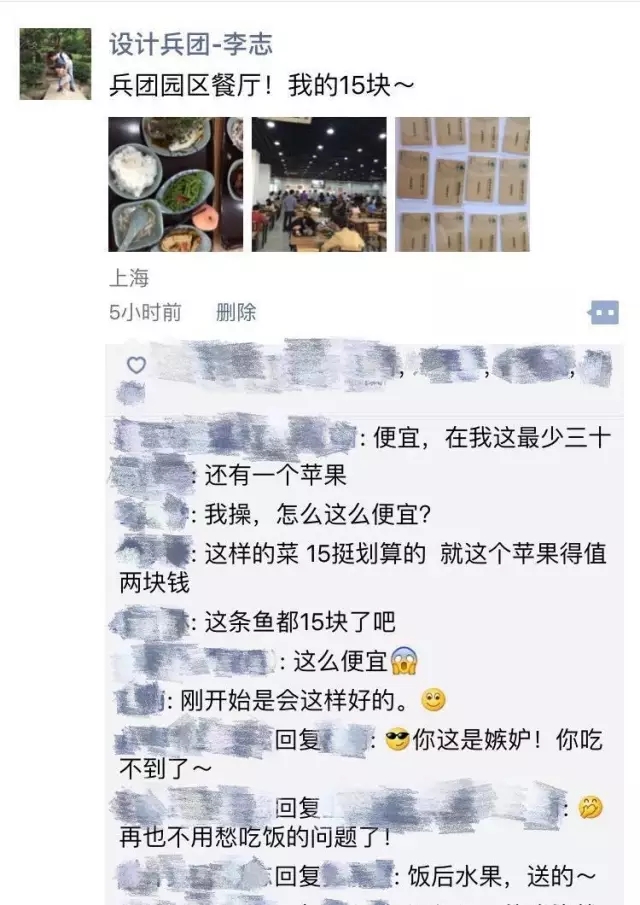Viewport: 640px width, 905px height.
Task: Open the 设计兵团-李志 profile name link
Action: [190, 45]
